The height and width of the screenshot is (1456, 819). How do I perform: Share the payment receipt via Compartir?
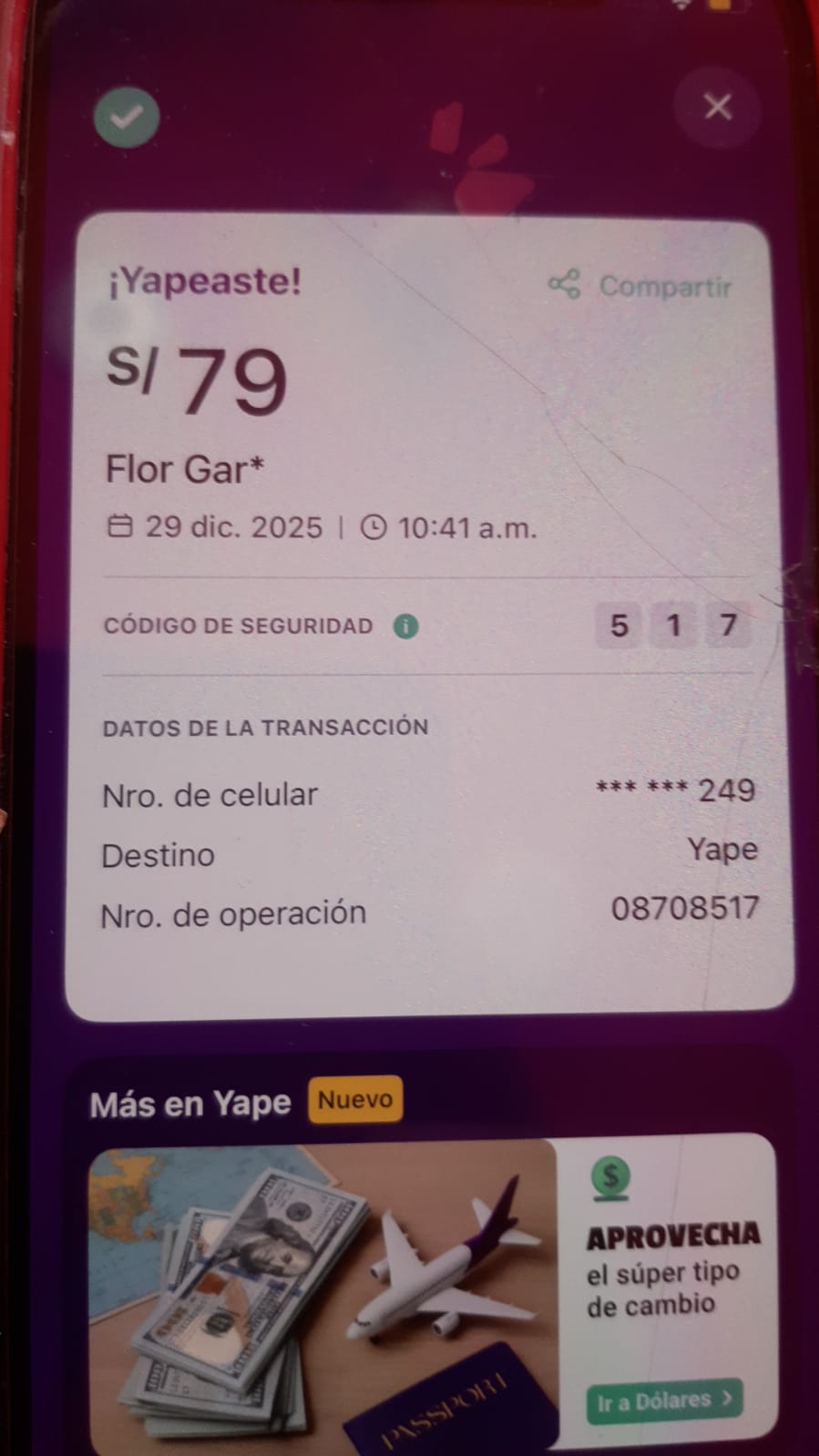(x=640, y=286)
